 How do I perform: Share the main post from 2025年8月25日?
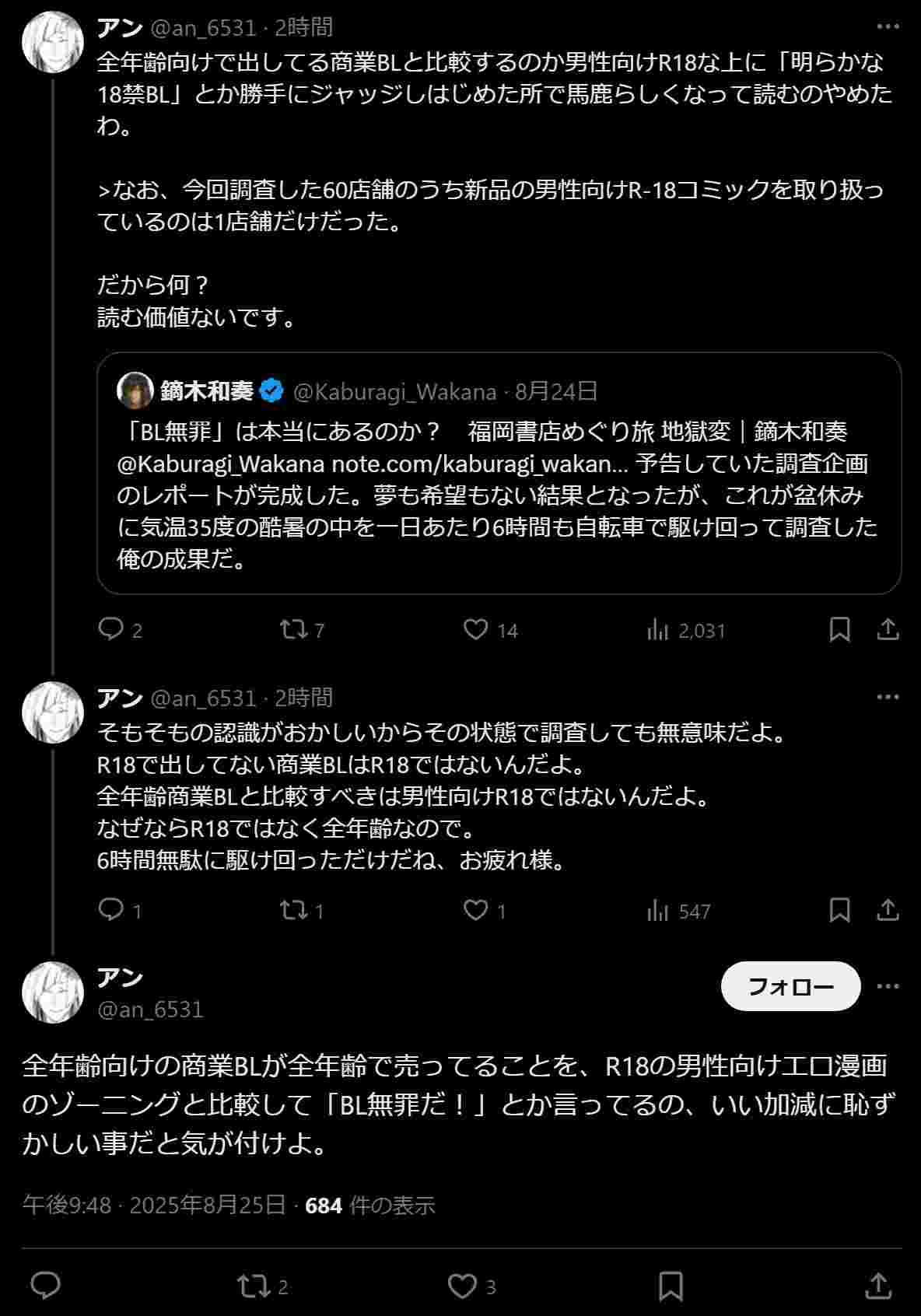pos(877,1285)
